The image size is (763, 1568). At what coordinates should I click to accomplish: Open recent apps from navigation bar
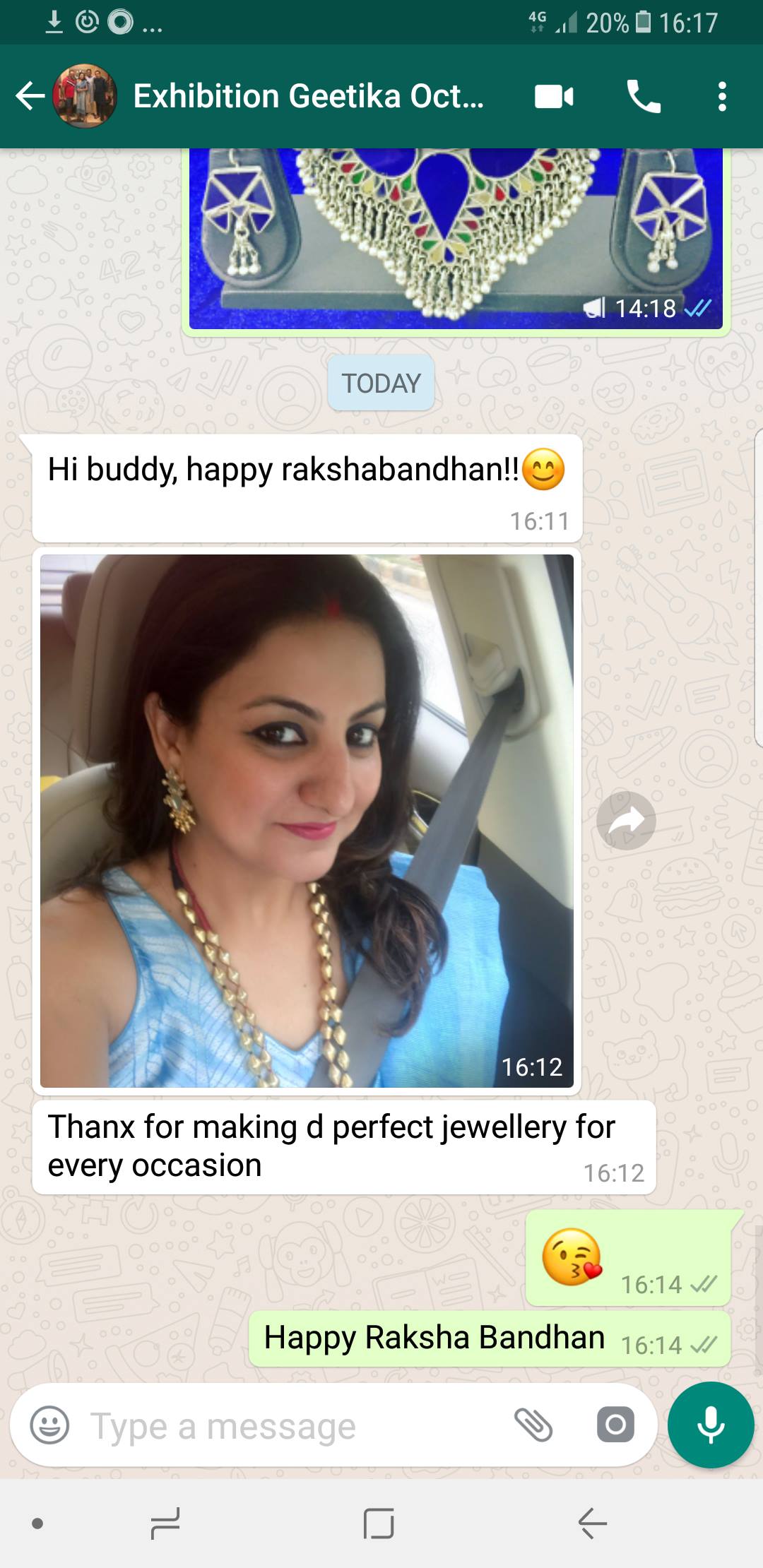pyautogui.click(x=165, y=1523)
